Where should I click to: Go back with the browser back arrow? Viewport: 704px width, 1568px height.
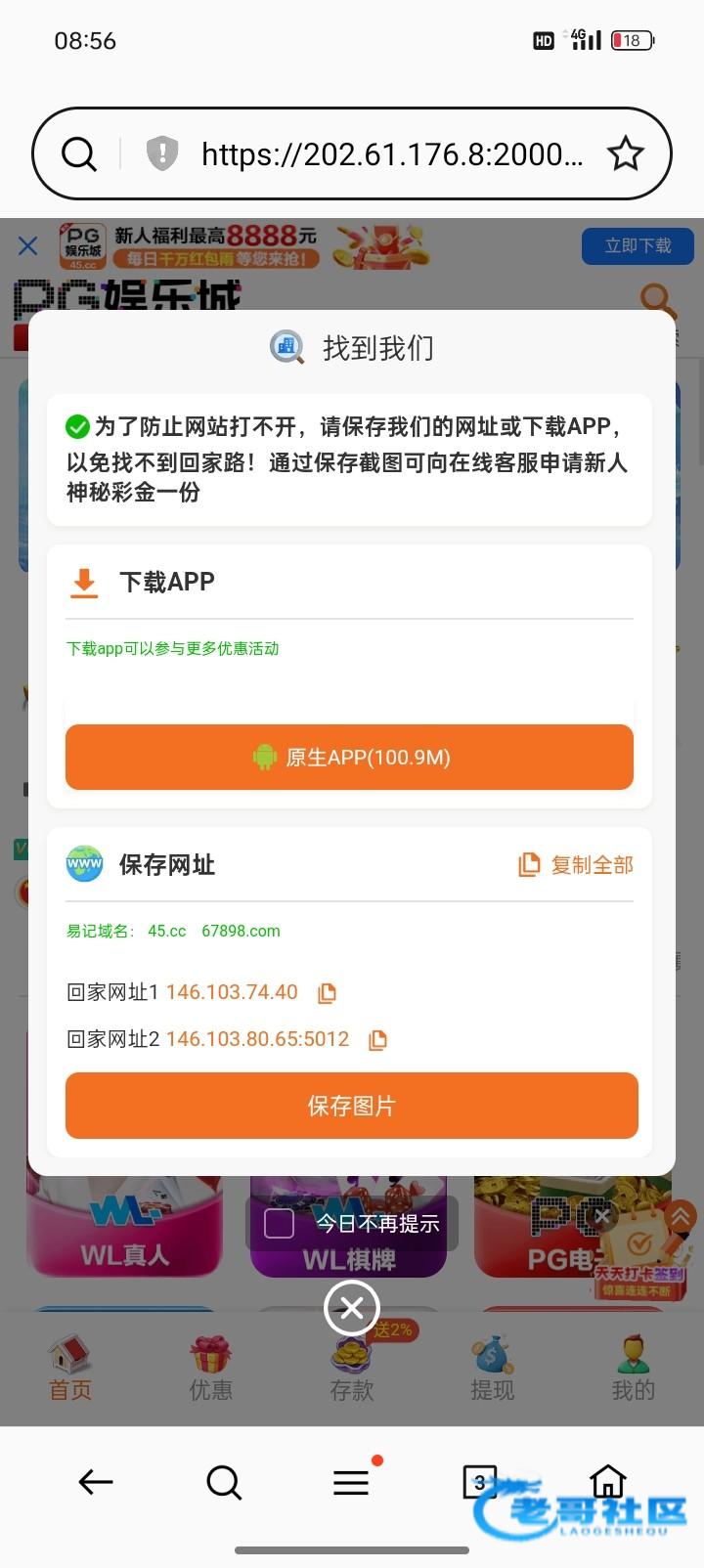tap(95, 1482)
